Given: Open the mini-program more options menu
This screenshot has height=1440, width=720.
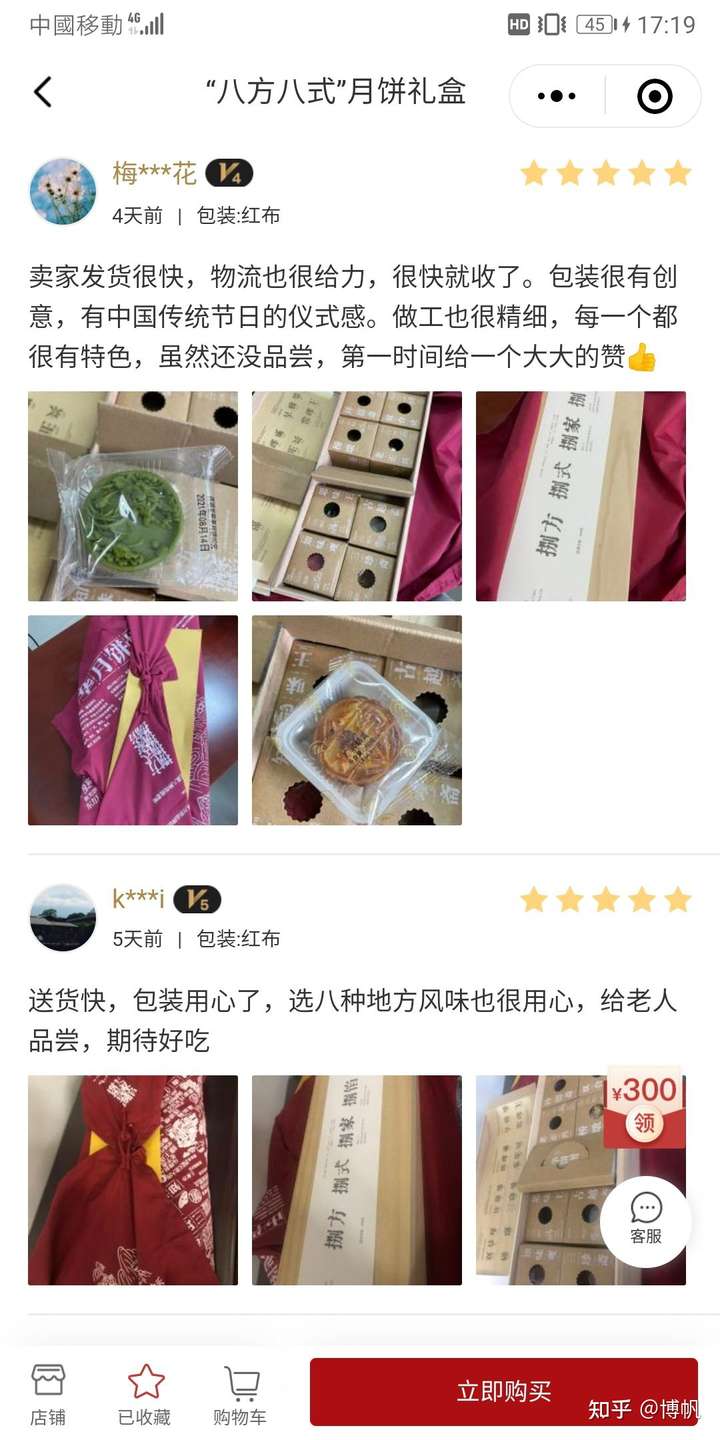Looking at the screenshot, I should pos(557,96).
